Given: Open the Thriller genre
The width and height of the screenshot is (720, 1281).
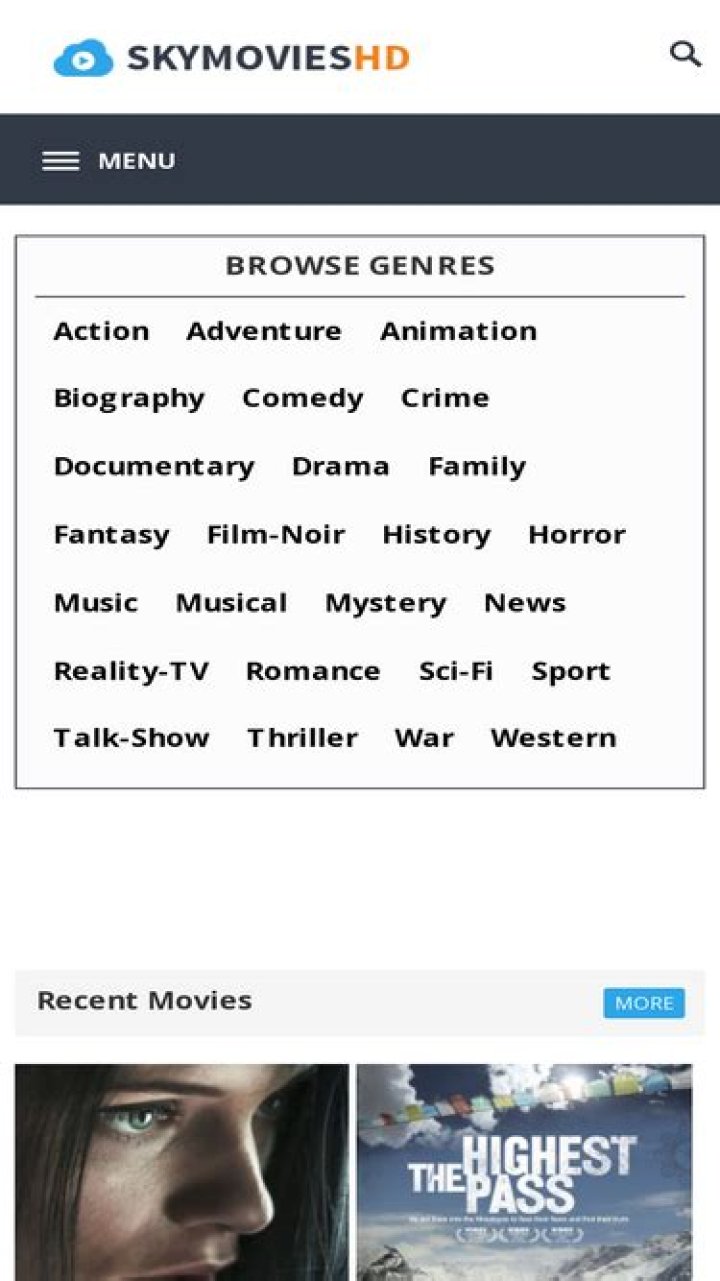Looking at the screenshot, I should pos(302,738).
